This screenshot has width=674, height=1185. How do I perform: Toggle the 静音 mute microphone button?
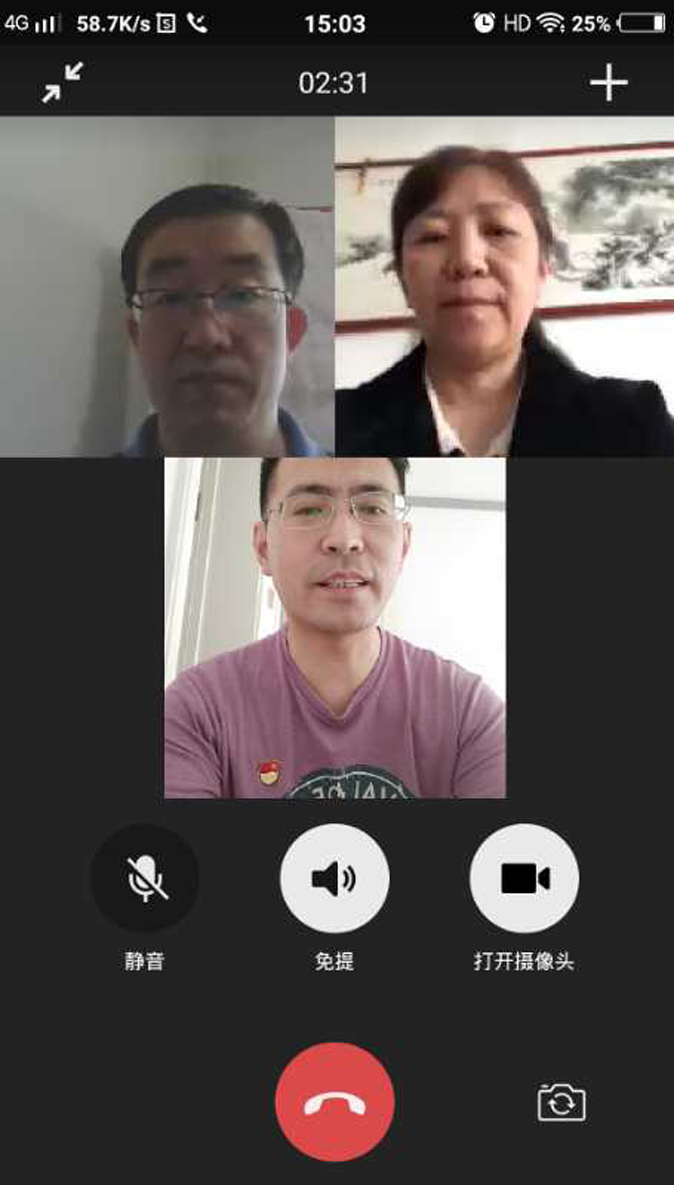(145, 879)
